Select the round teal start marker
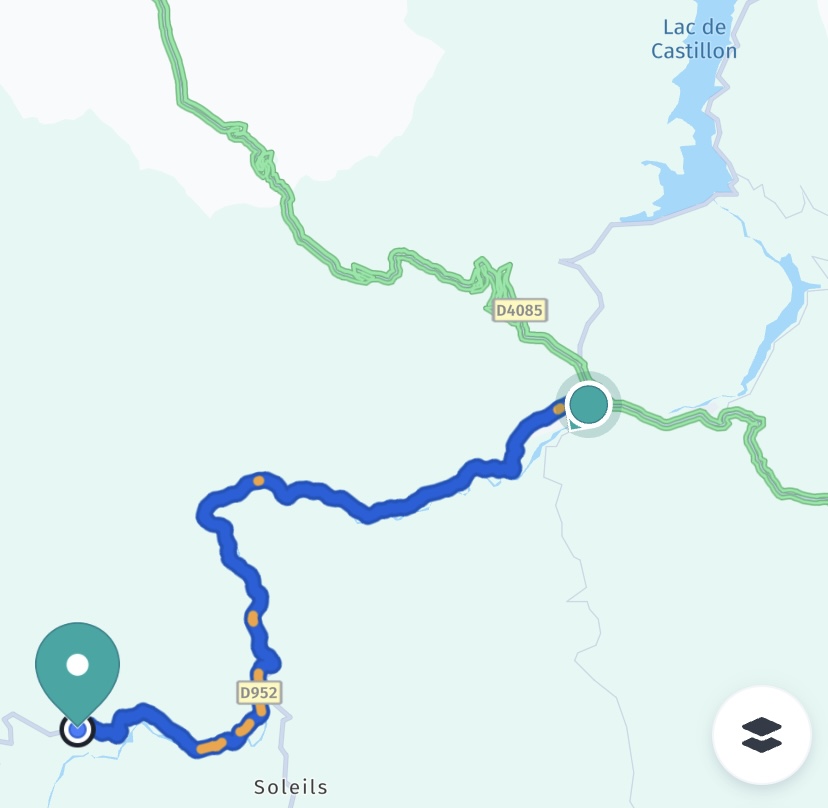The height and width of the screenshot is (808, 828). [x=588, y=405]
